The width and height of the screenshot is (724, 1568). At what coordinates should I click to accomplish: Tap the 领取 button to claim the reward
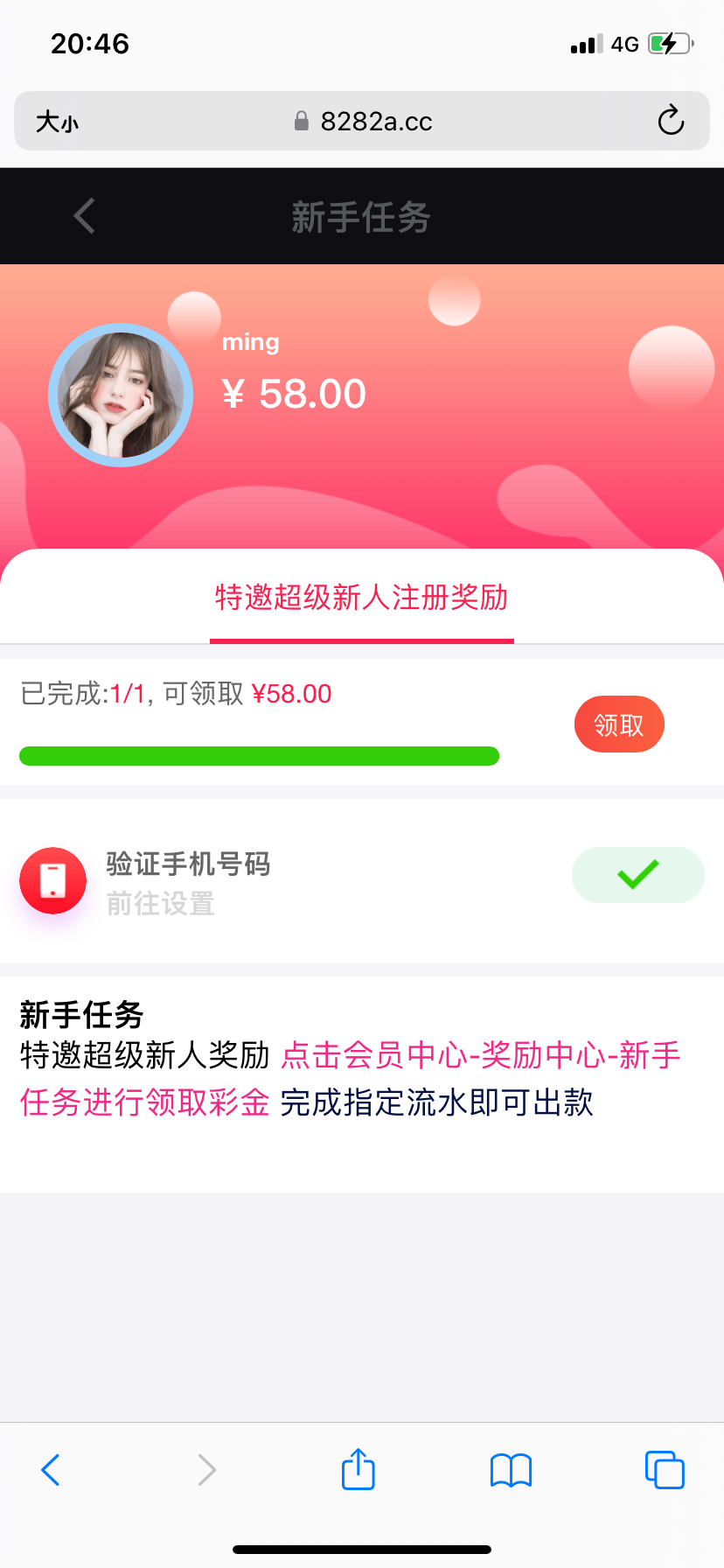tap(619, 724)
